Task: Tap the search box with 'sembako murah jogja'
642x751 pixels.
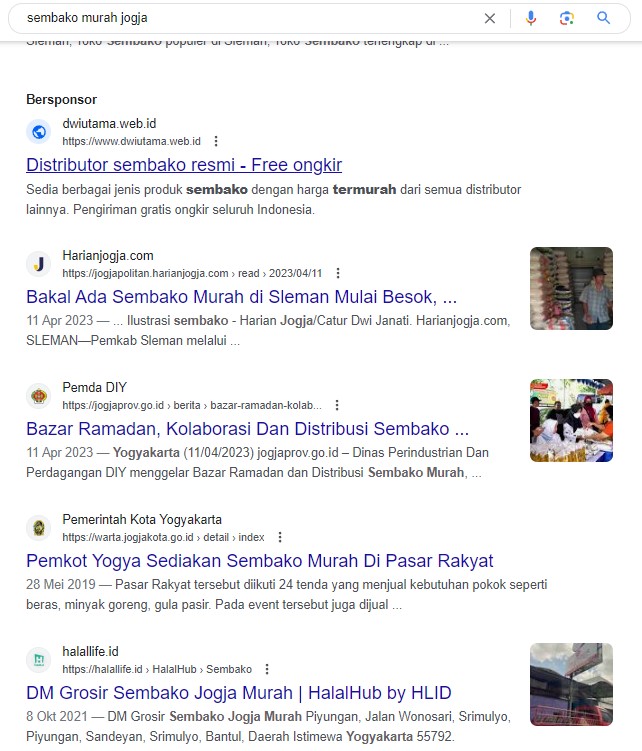Action: click(240, 18)
